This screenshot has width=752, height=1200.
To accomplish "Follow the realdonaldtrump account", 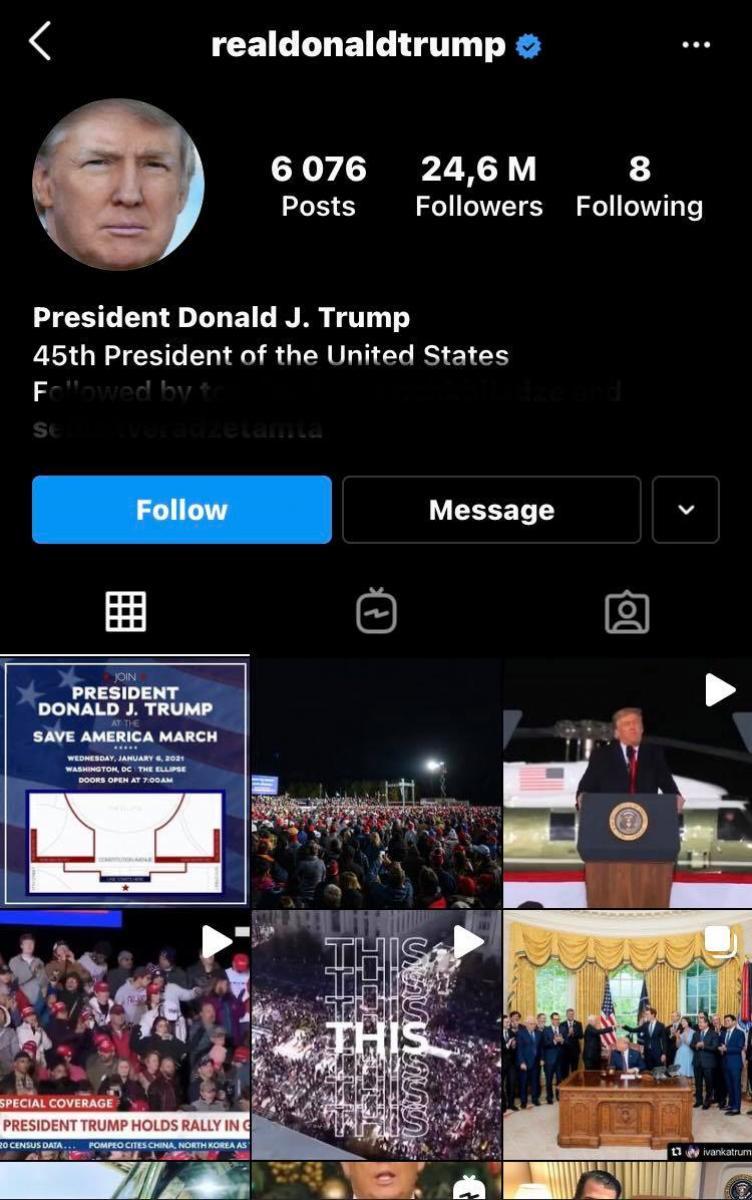I will tap(182, 510).
